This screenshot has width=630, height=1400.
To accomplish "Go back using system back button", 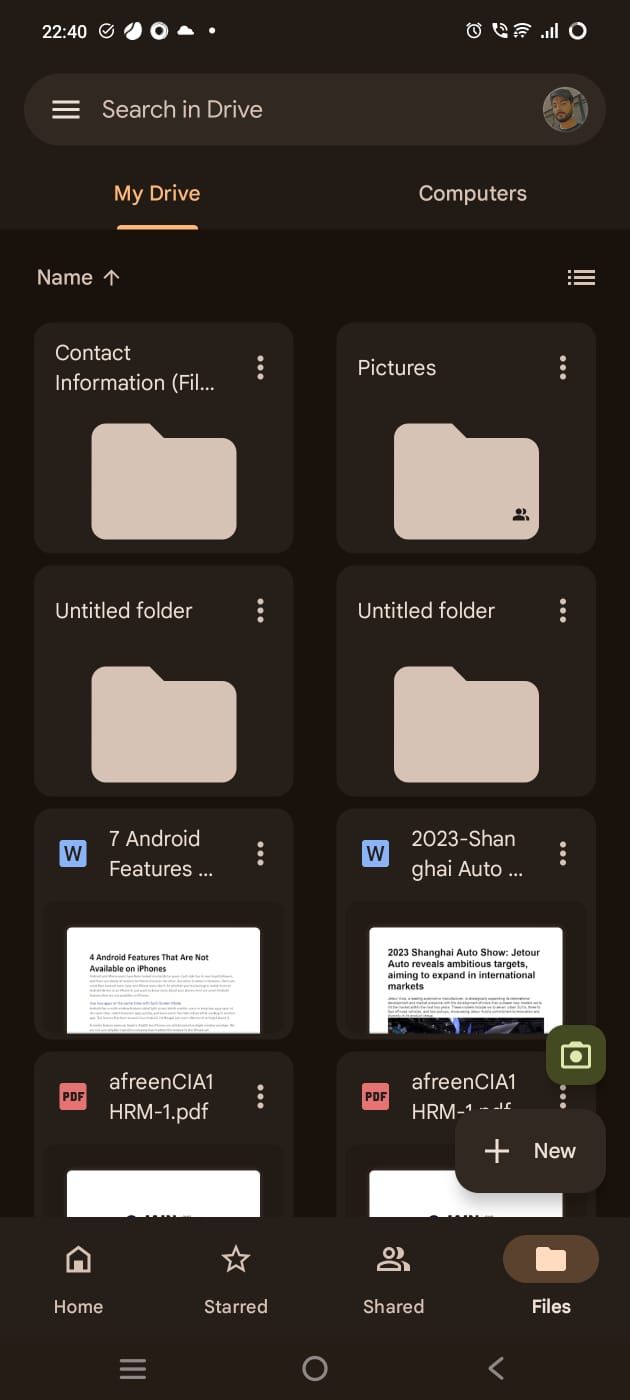I will click(x=496, y=1368).
